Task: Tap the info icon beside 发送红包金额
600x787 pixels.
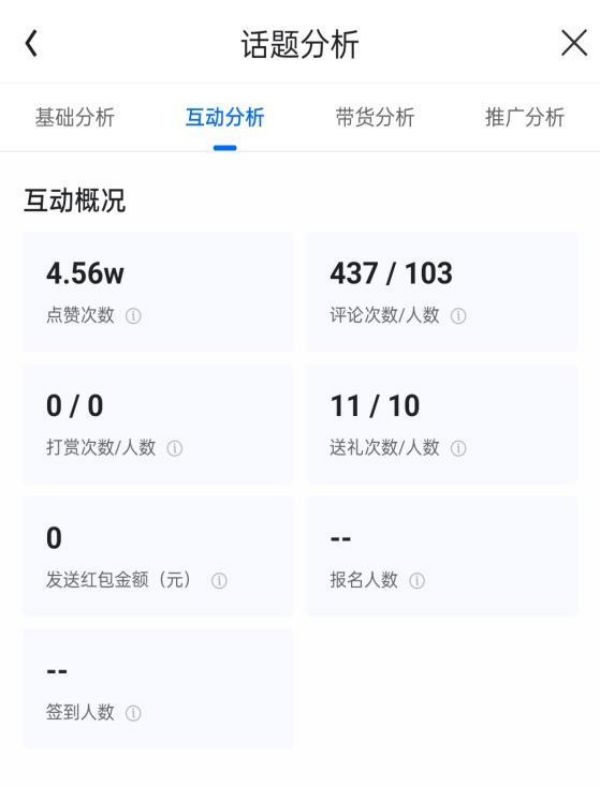Action: pyautogui.click(x=219, y=581)
